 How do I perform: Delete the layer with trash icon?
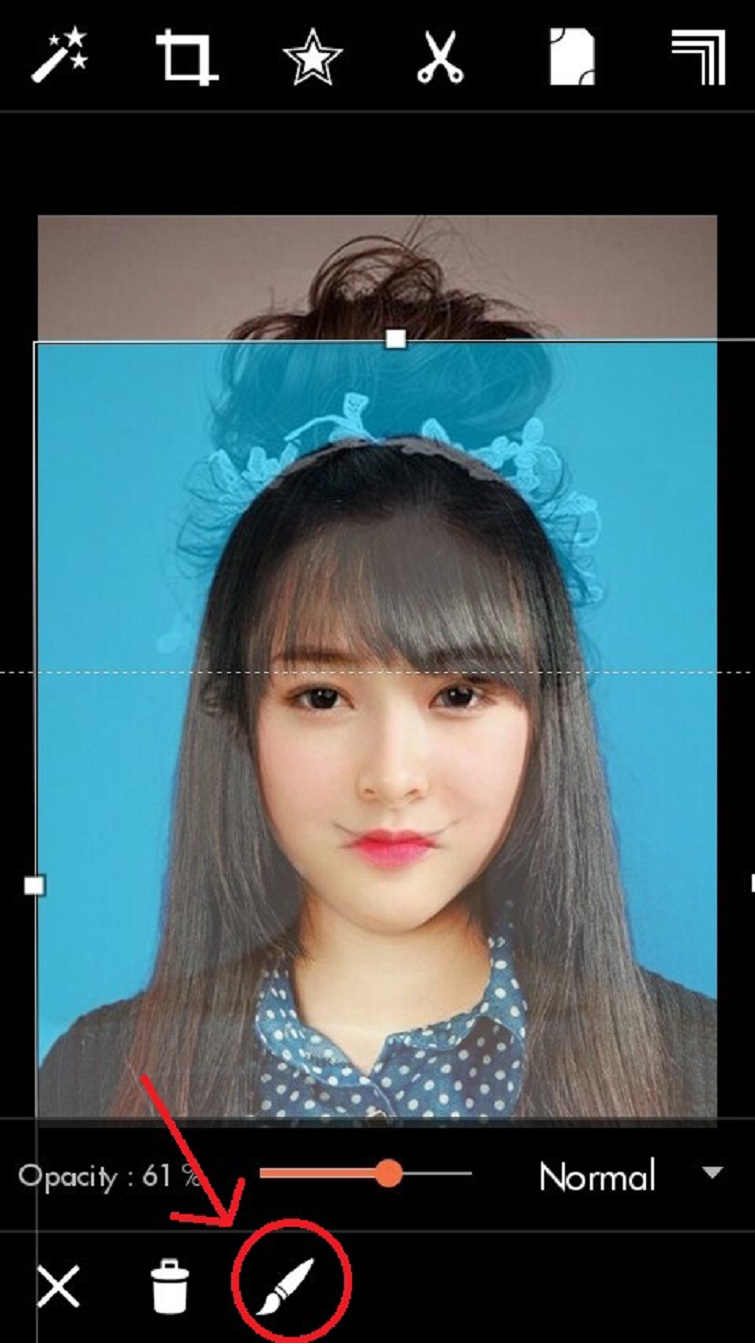pyautogui.click(x=169, y=1286)
